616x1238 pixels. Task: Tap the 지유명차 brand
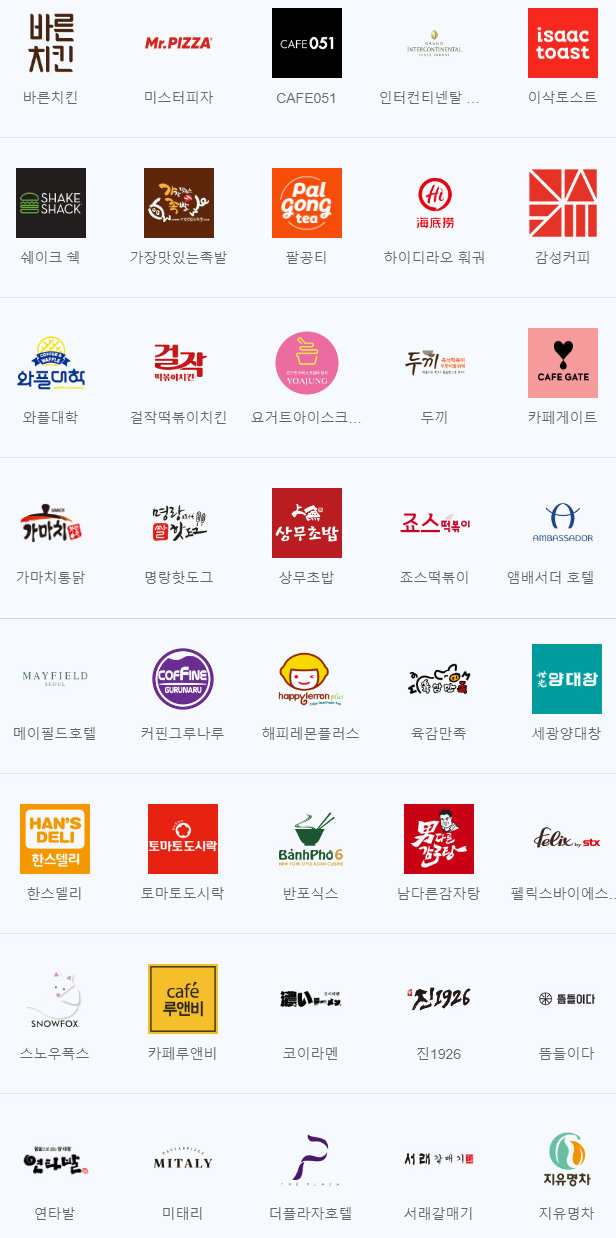pos(567,1160)
